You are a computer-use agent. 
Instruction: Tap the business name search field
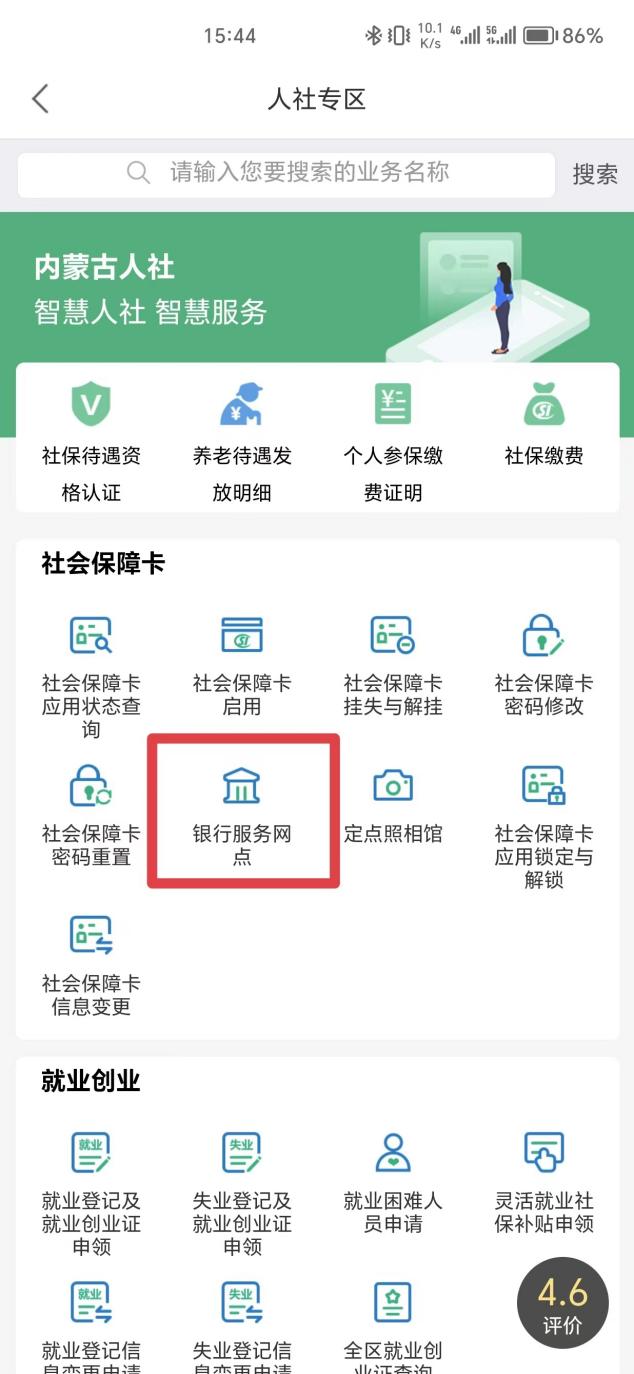click(287, 173)
